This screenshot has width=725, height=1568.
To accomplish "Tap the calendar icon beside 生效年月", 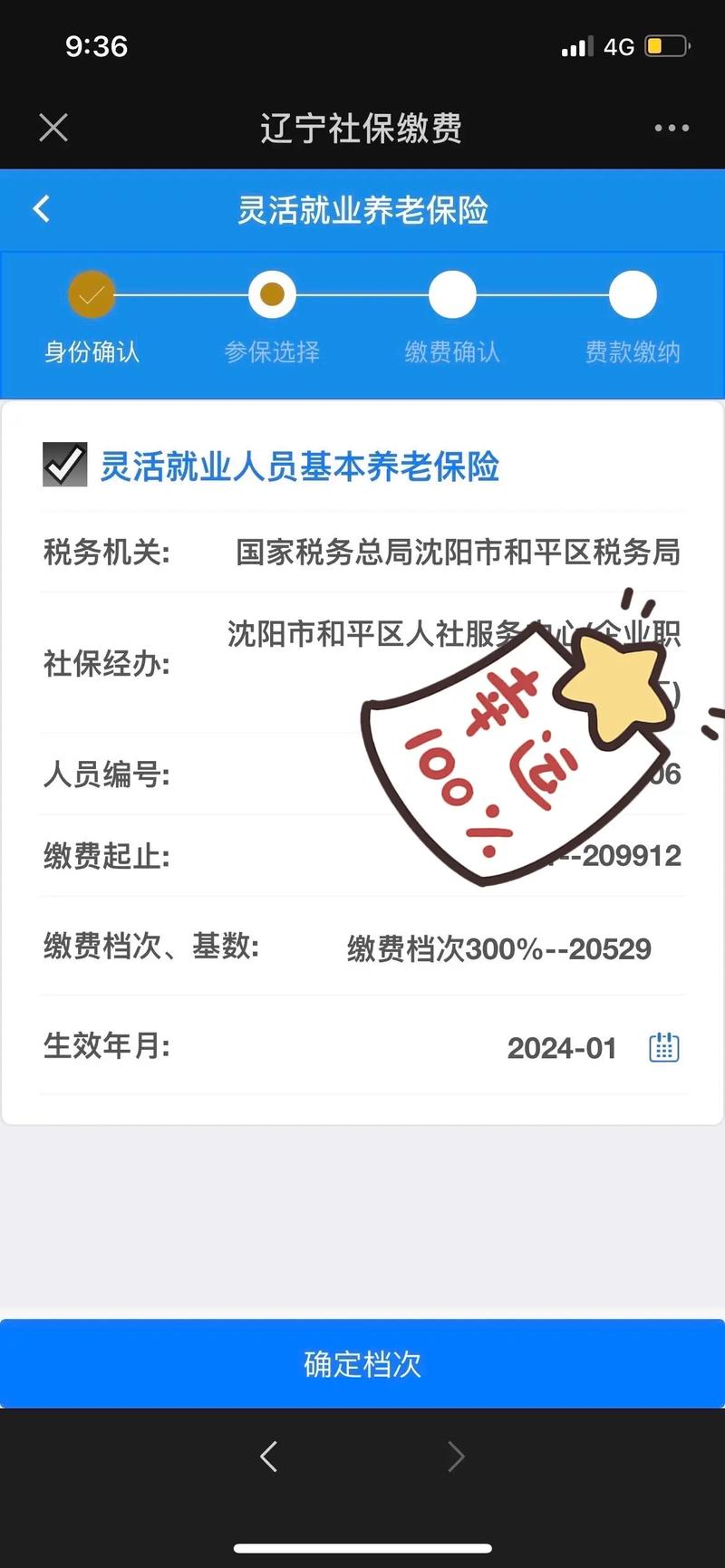I will (x=664, y=1047).
